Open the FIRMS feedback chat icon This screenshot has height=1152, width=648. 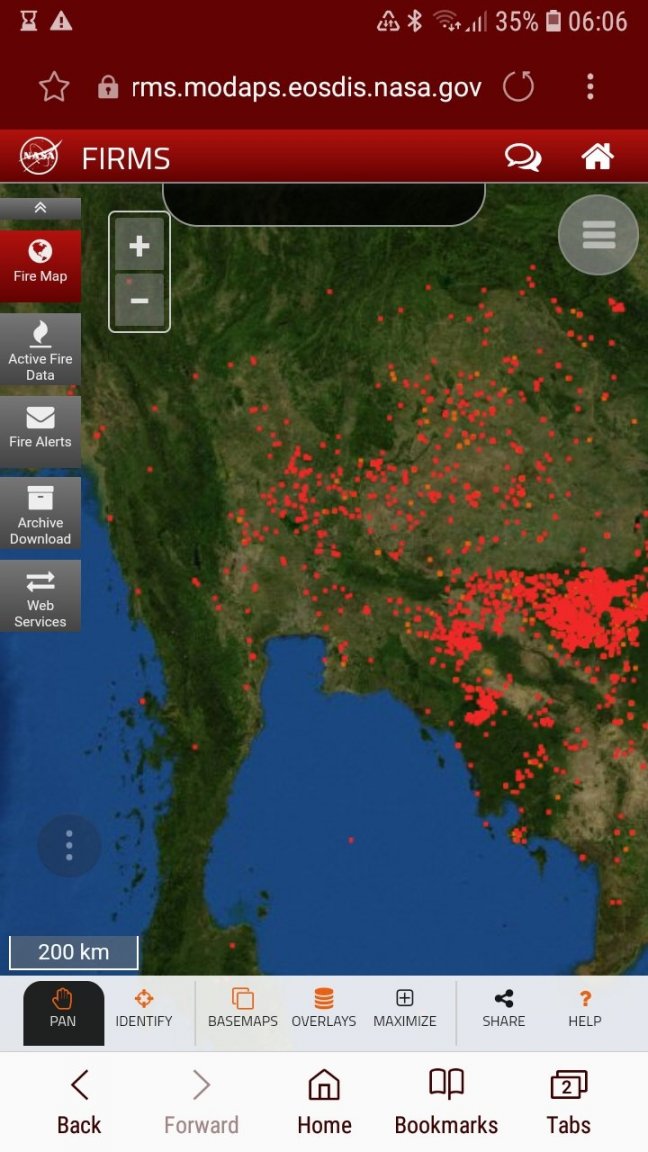(x=522, y=157)
